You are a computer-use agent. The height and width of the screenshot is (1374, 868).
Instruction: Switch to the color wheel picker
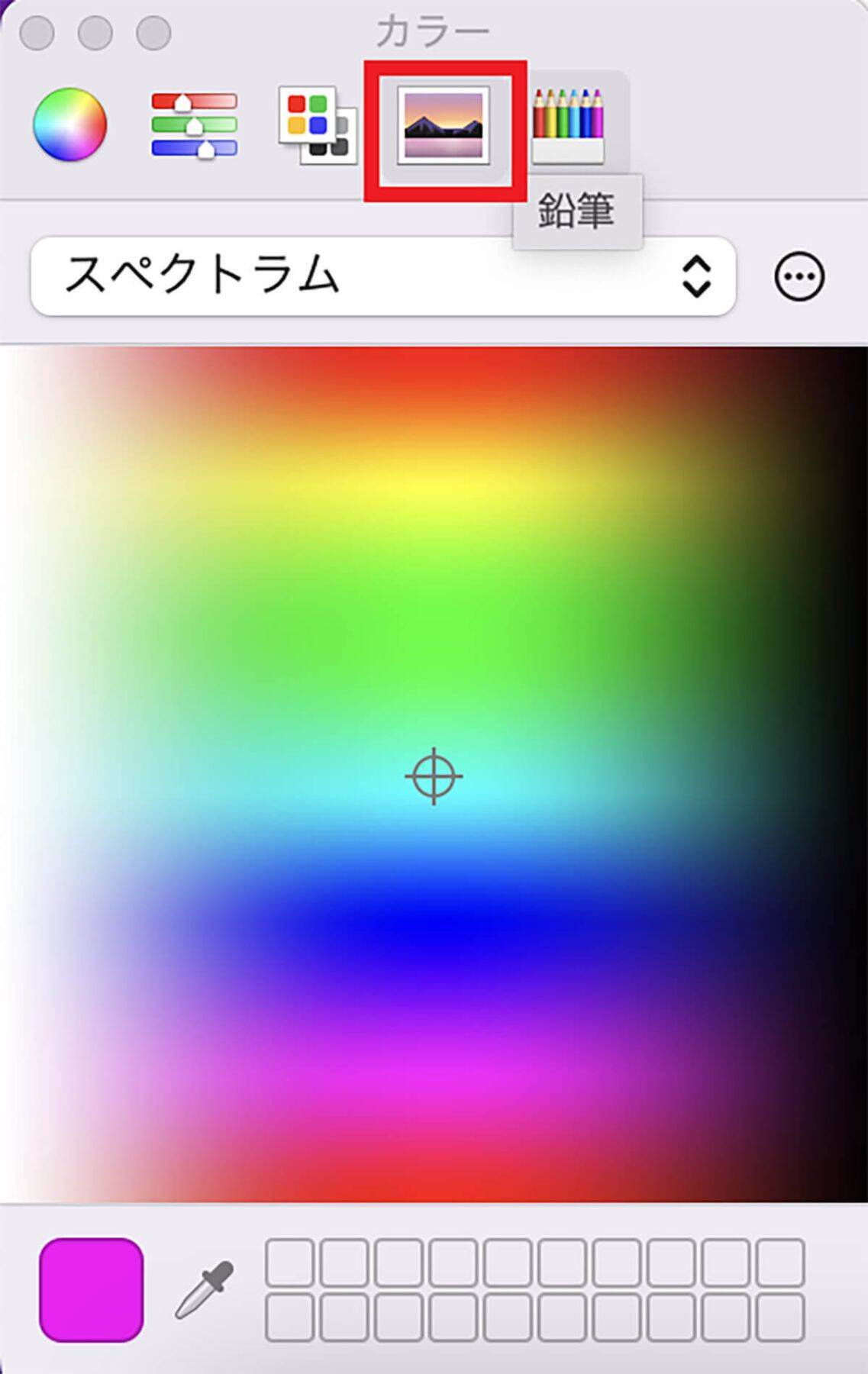point(69,124)
